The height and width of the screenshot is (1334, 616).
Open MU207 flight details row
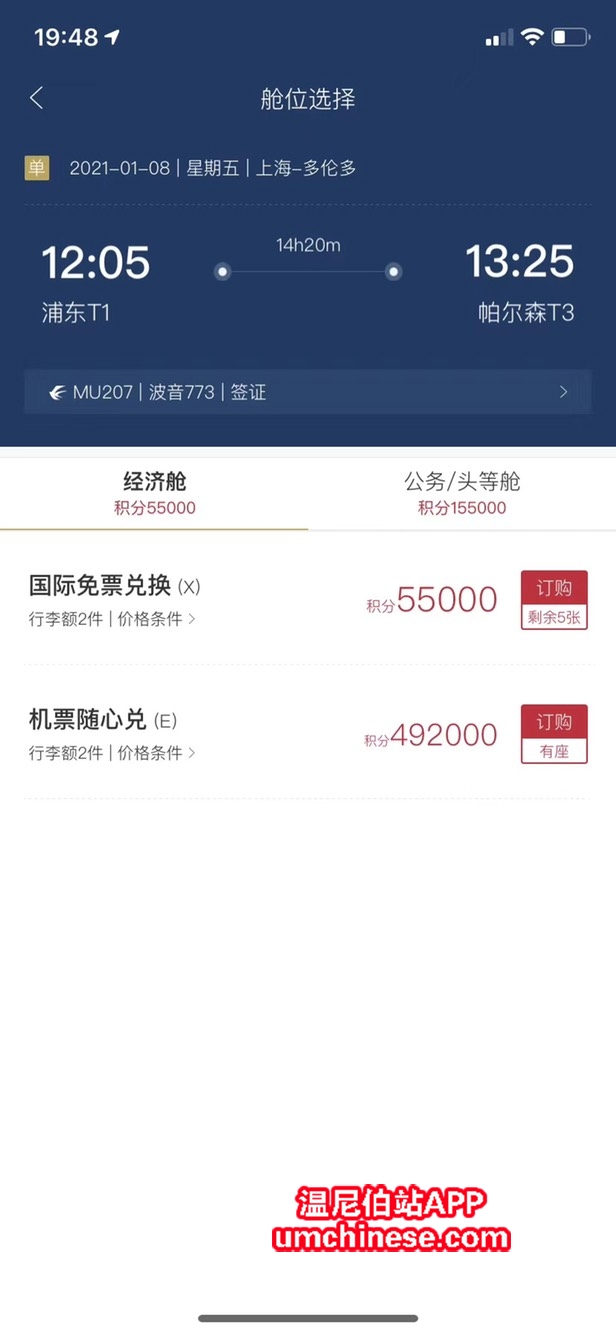[308, 392]
